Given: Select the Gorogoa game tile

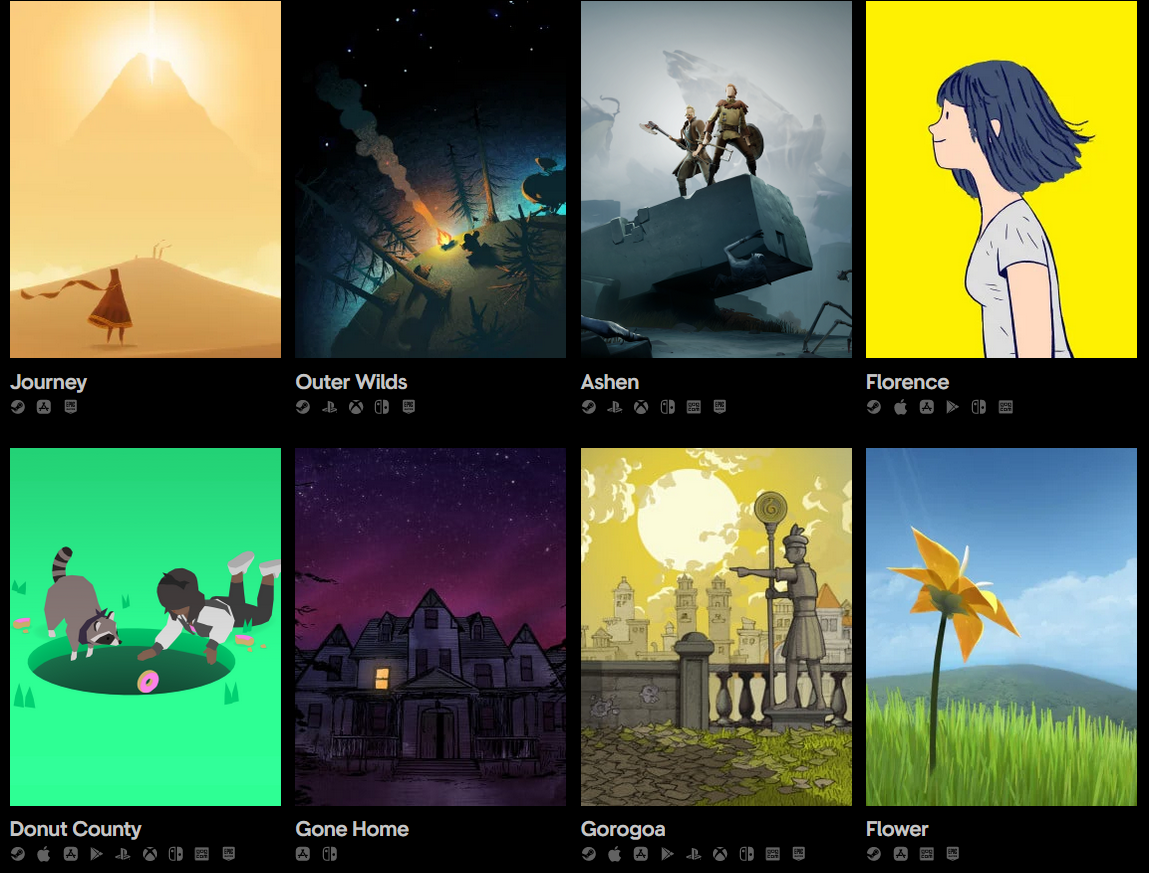Looking at the screenshot, I should (x=716, y=627).
